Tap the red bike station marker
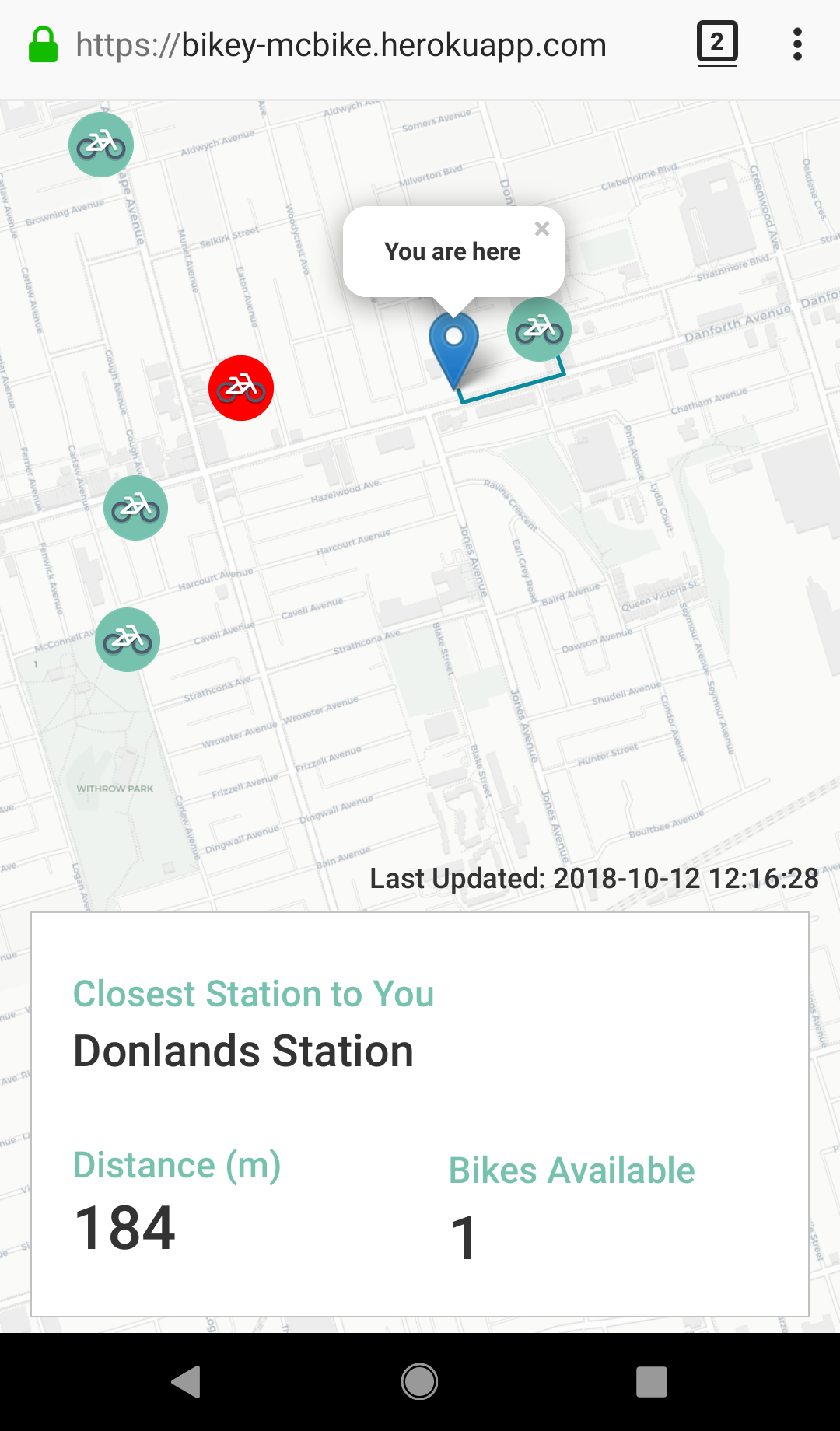Screen dimensions: 840x1431 [241, 388]
